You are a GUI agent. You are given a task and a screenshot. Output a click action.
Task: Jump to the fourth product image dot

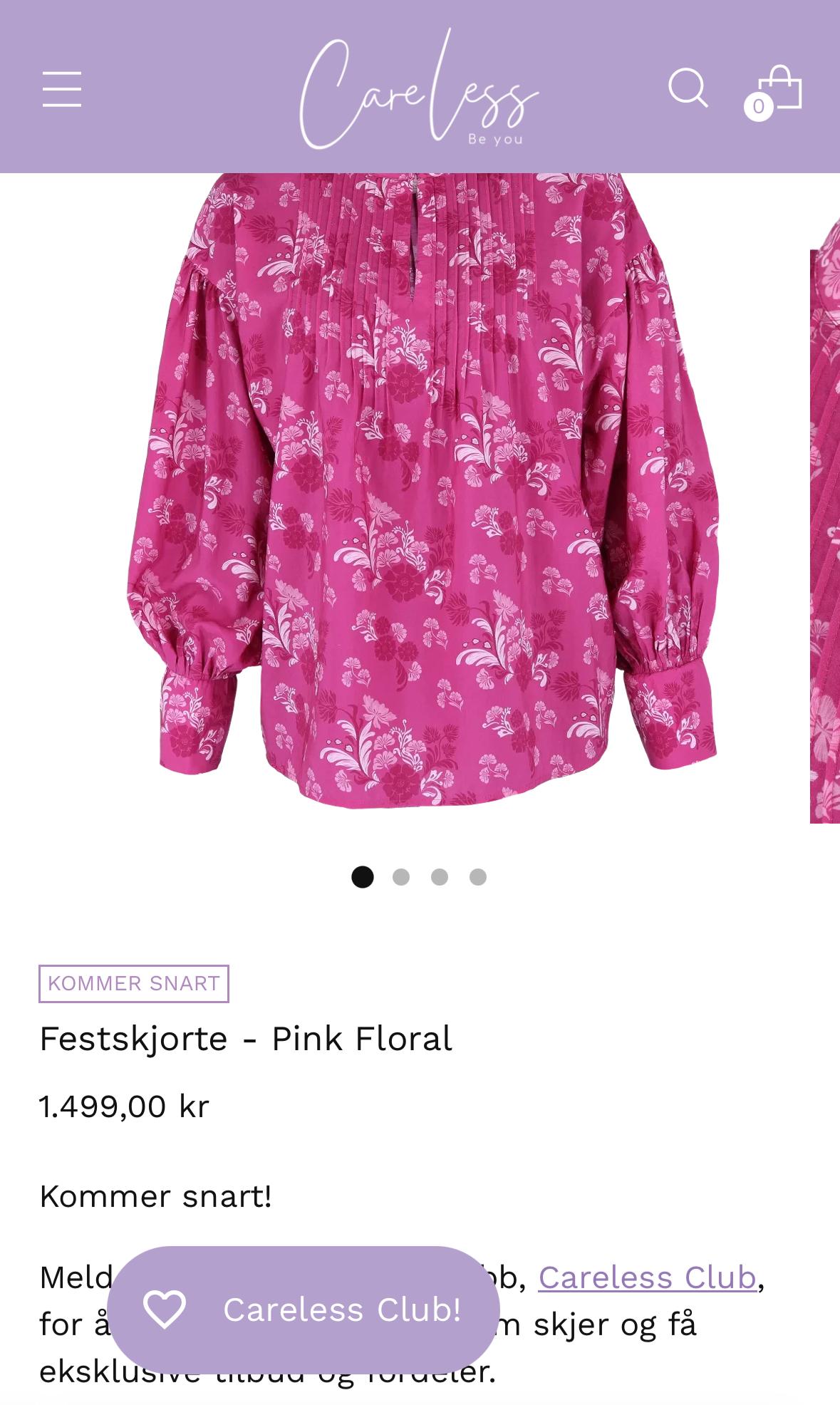pyautogui.click(x=478, y=877)
